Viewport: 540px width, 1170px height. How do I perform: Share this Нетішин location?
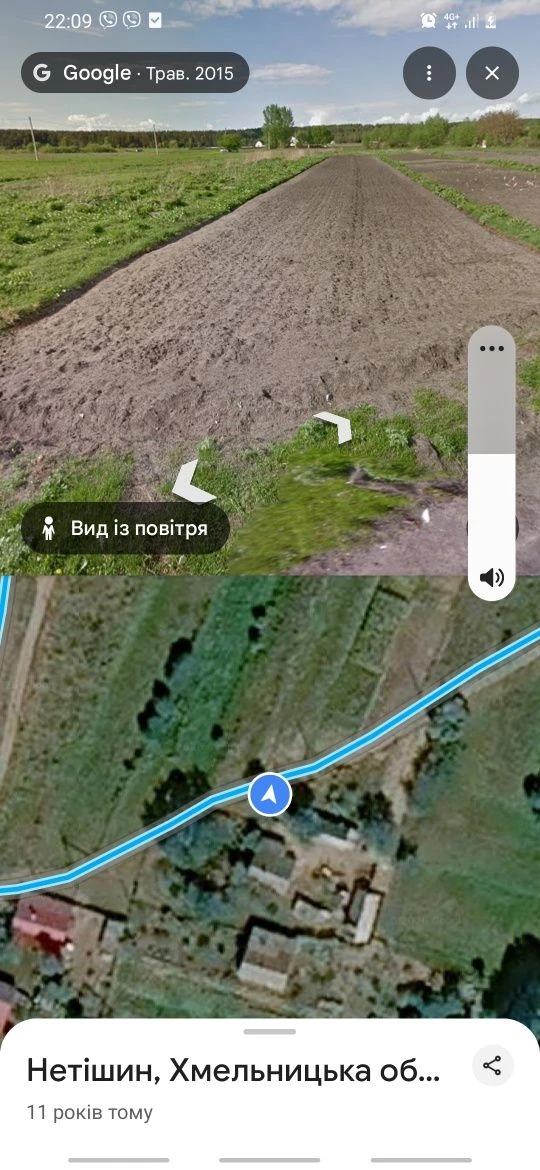click(x=492, y=1066)
